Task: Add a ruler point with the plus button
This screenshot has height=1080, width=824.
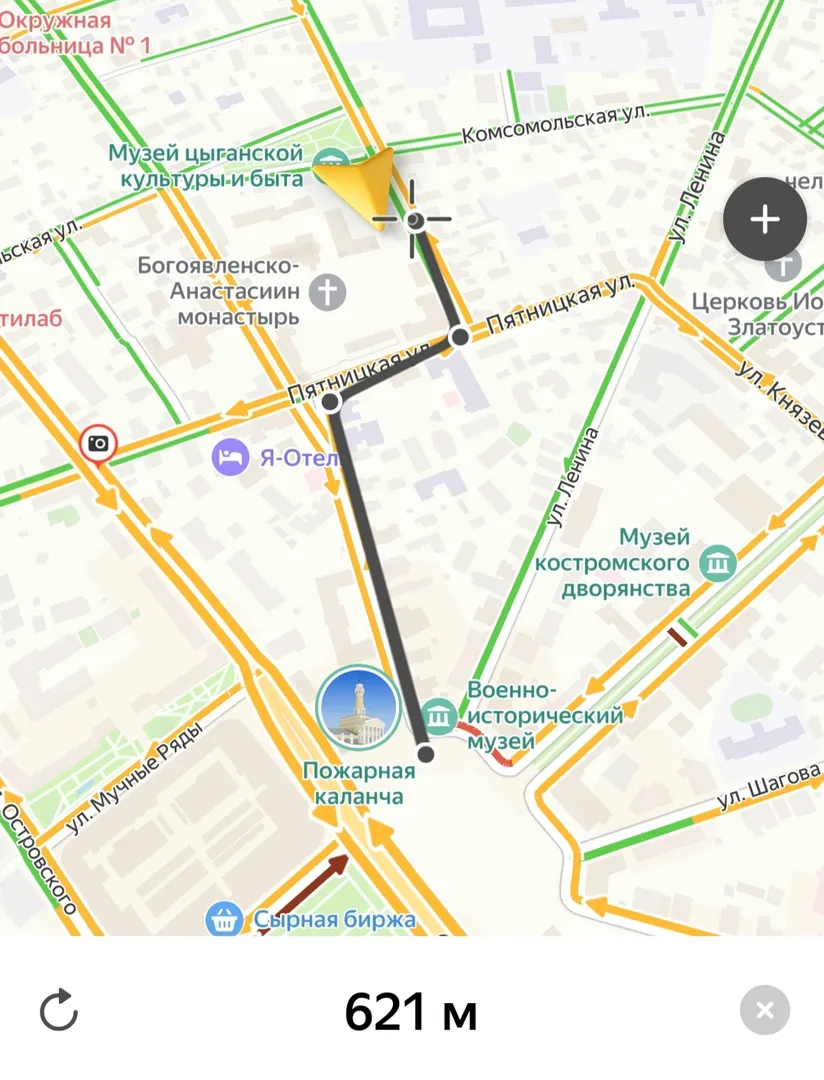Action: point(764,219)
